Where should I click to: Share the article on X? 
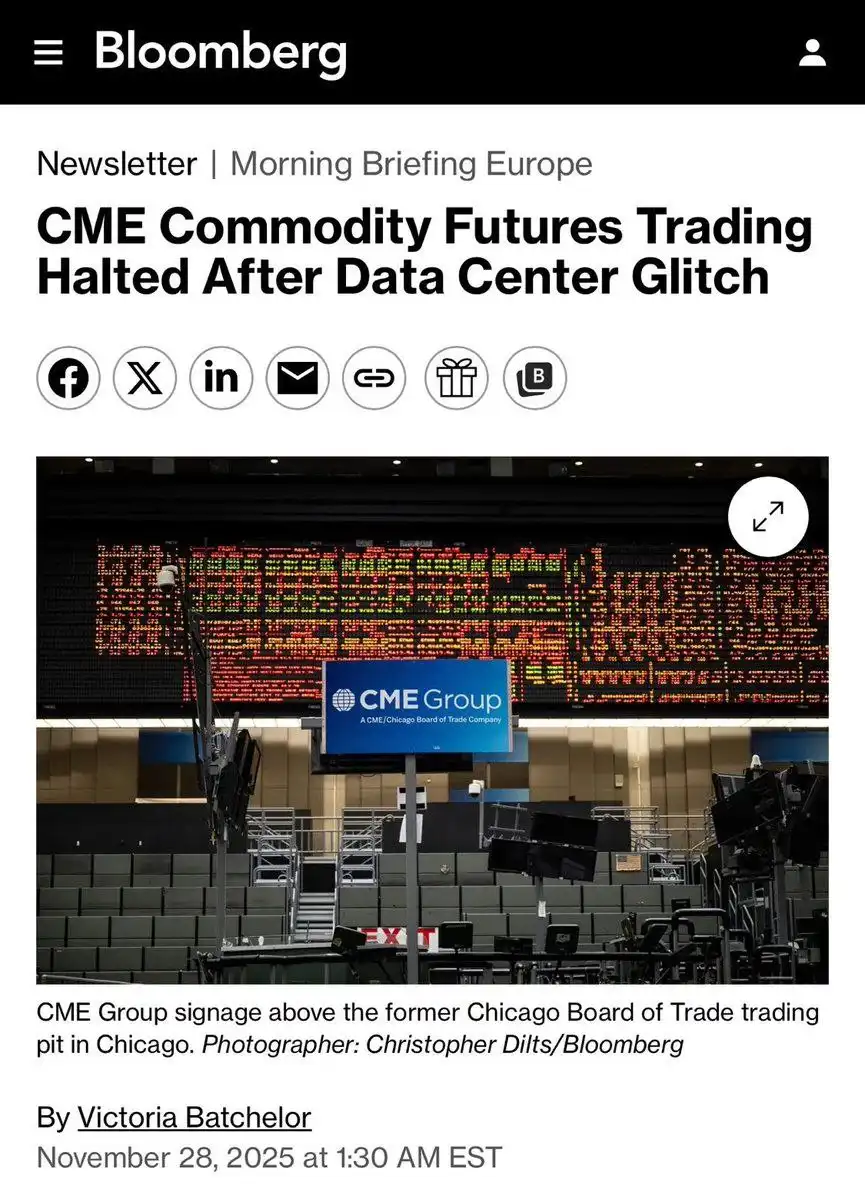point(144,378)
